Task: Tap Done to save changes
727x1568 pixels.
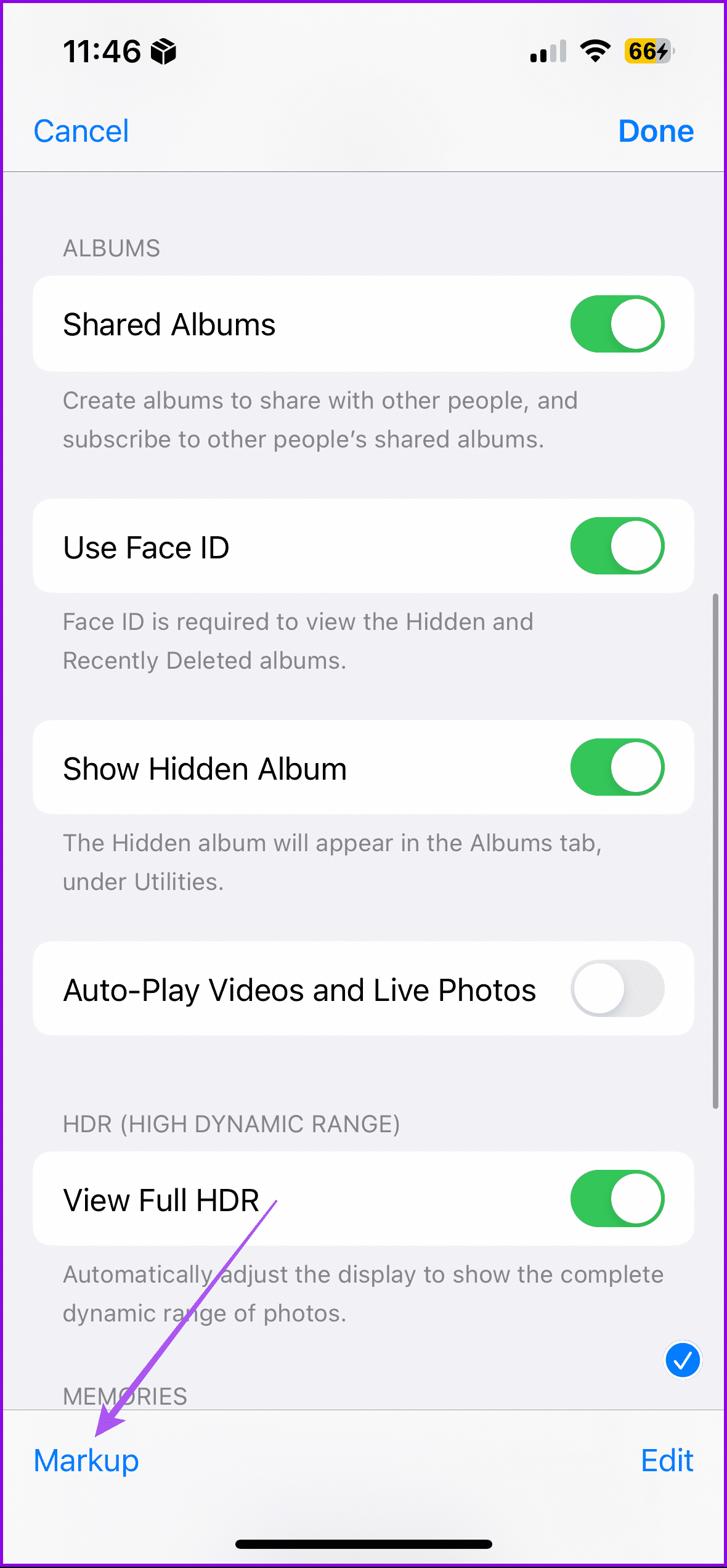Action: point(656,131)
